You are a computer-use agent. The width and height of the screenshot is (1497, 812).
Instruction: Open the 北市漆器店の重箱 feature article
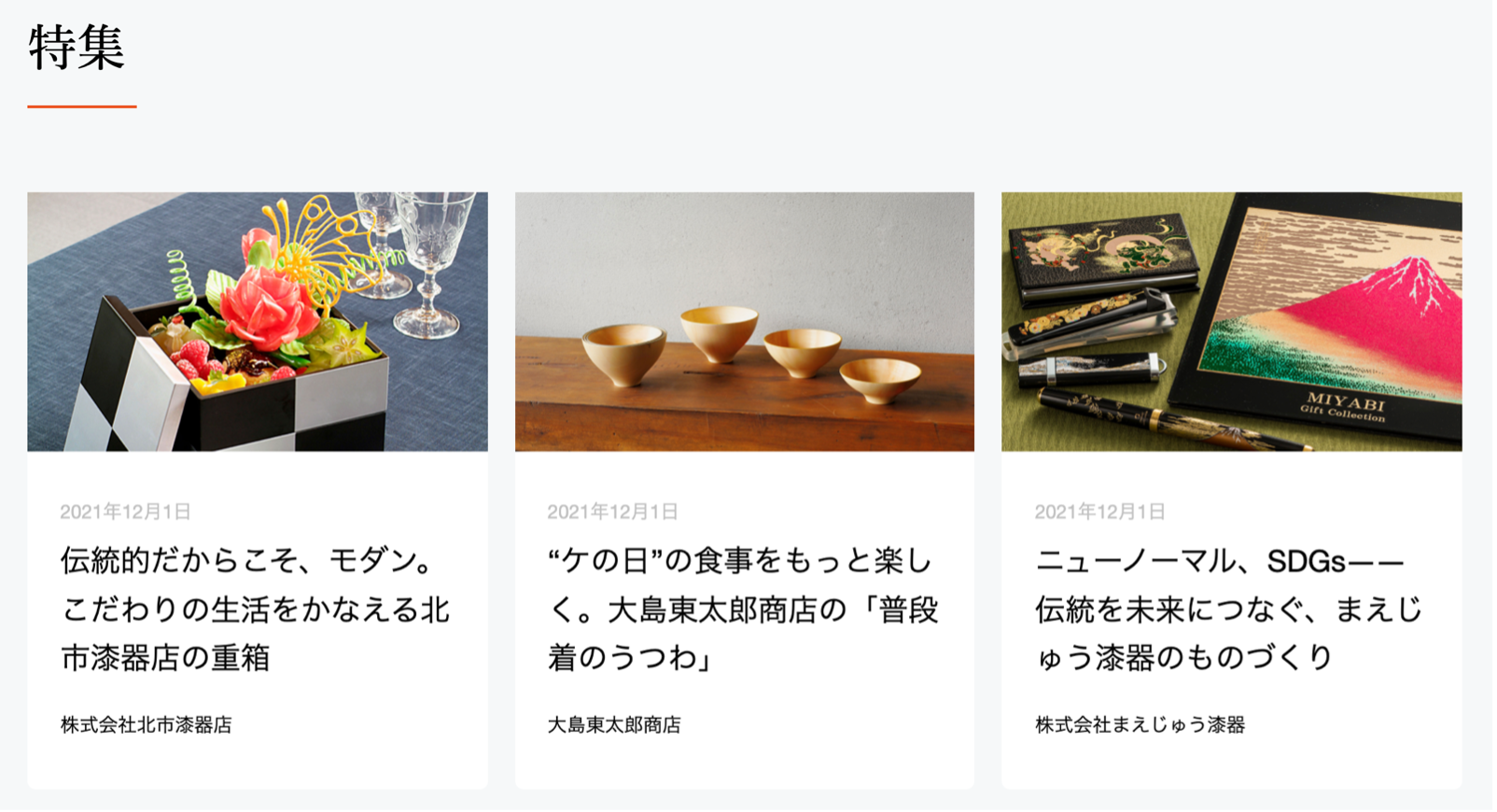coord(256,609)
